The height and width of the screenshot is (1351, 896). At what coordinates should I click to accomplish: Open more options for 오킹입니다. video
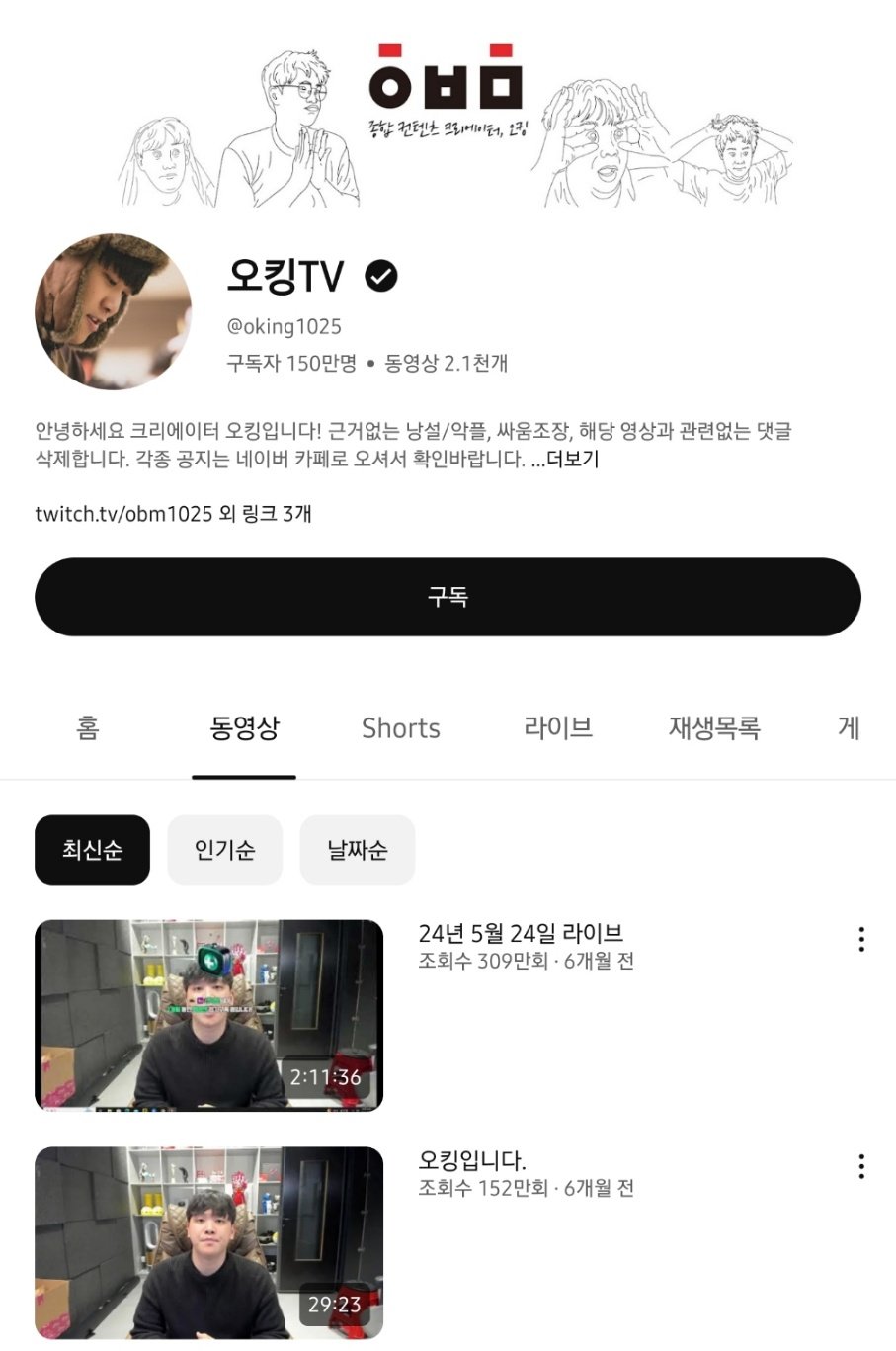(861, 1166)
